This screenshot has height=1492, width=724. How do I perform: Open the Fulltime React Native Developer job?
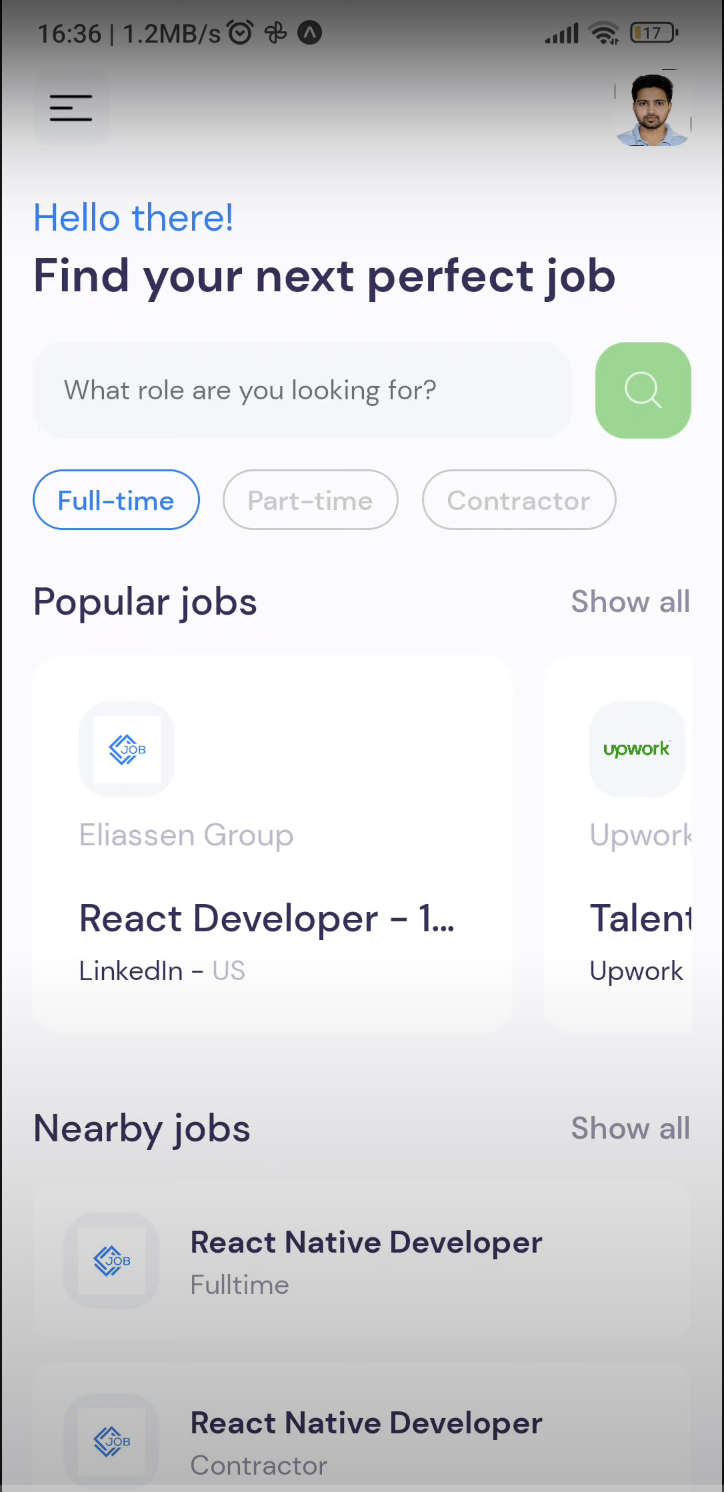(x=362, y=1262)
